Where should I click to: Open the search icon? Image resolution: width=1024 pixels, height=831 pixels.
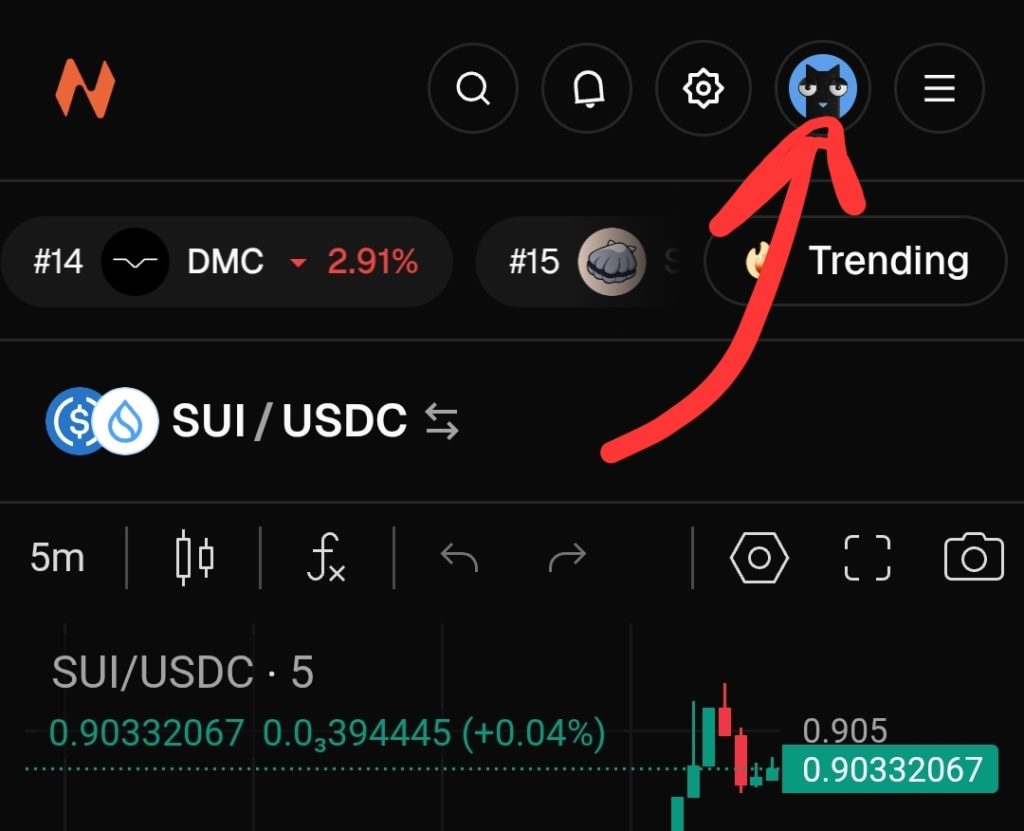coord(472,90)
